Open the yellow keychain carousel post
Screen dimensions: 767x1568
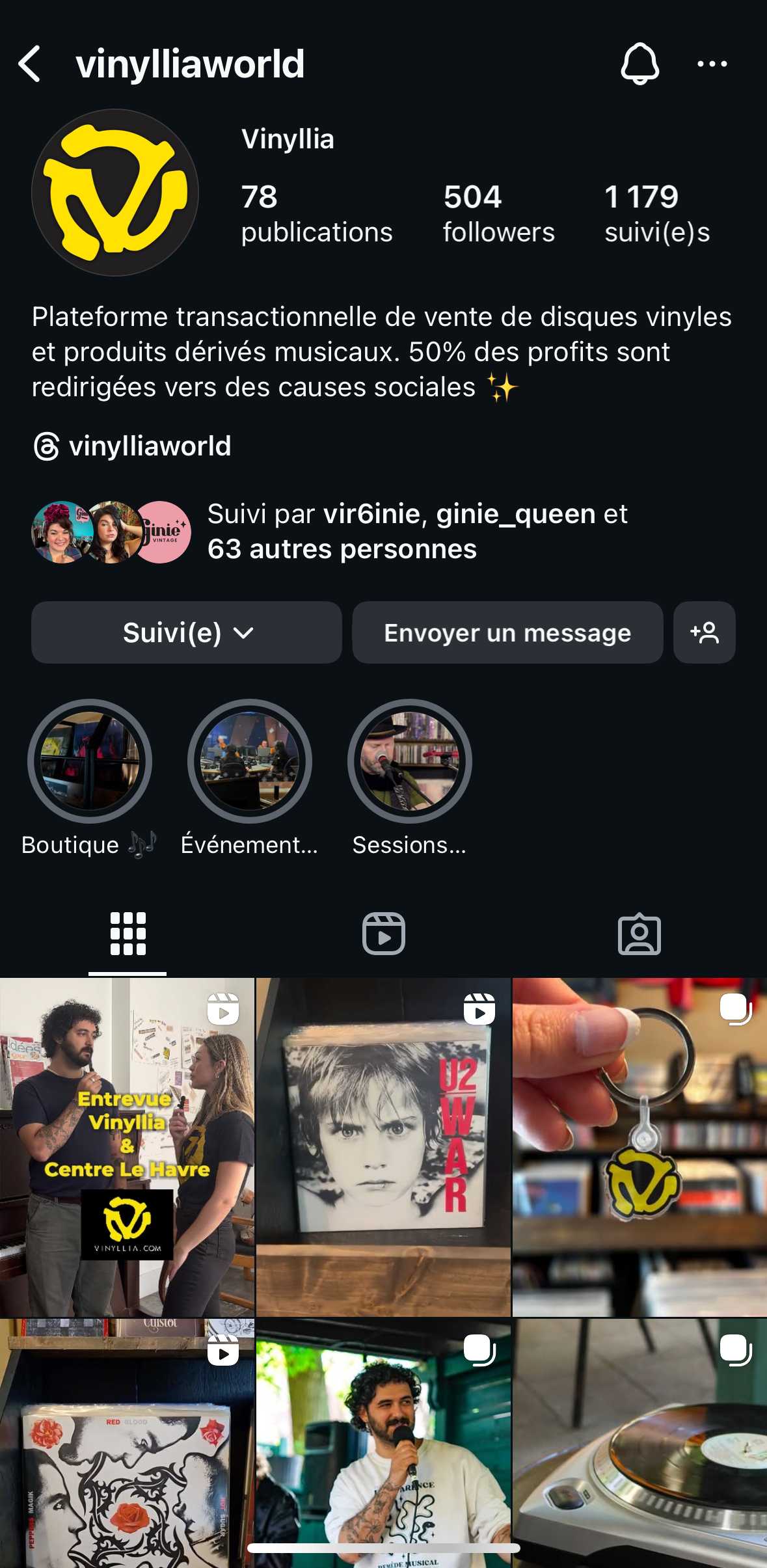[x=639, y=1146]
